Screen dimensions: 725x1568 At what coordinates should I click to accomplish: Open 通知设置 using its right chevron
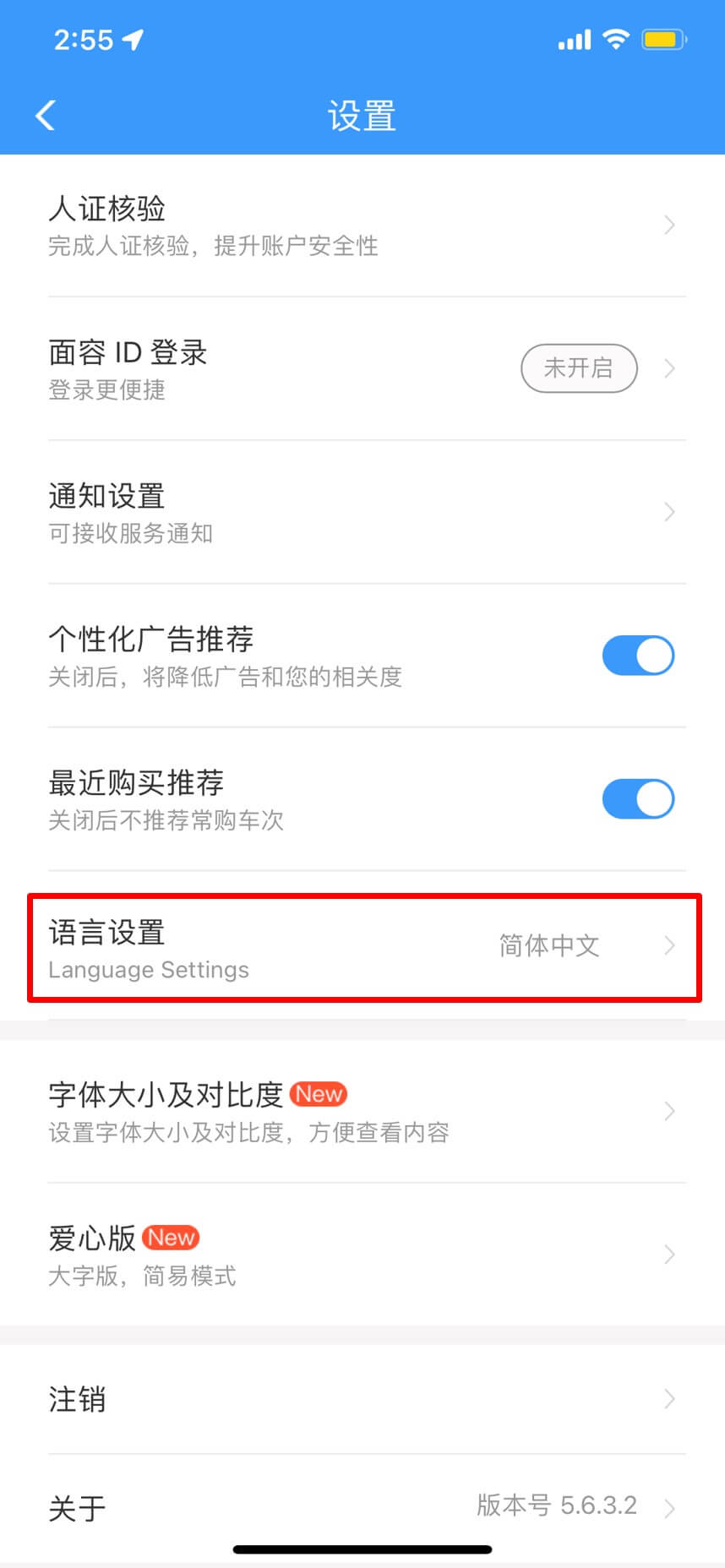[669, 512]
